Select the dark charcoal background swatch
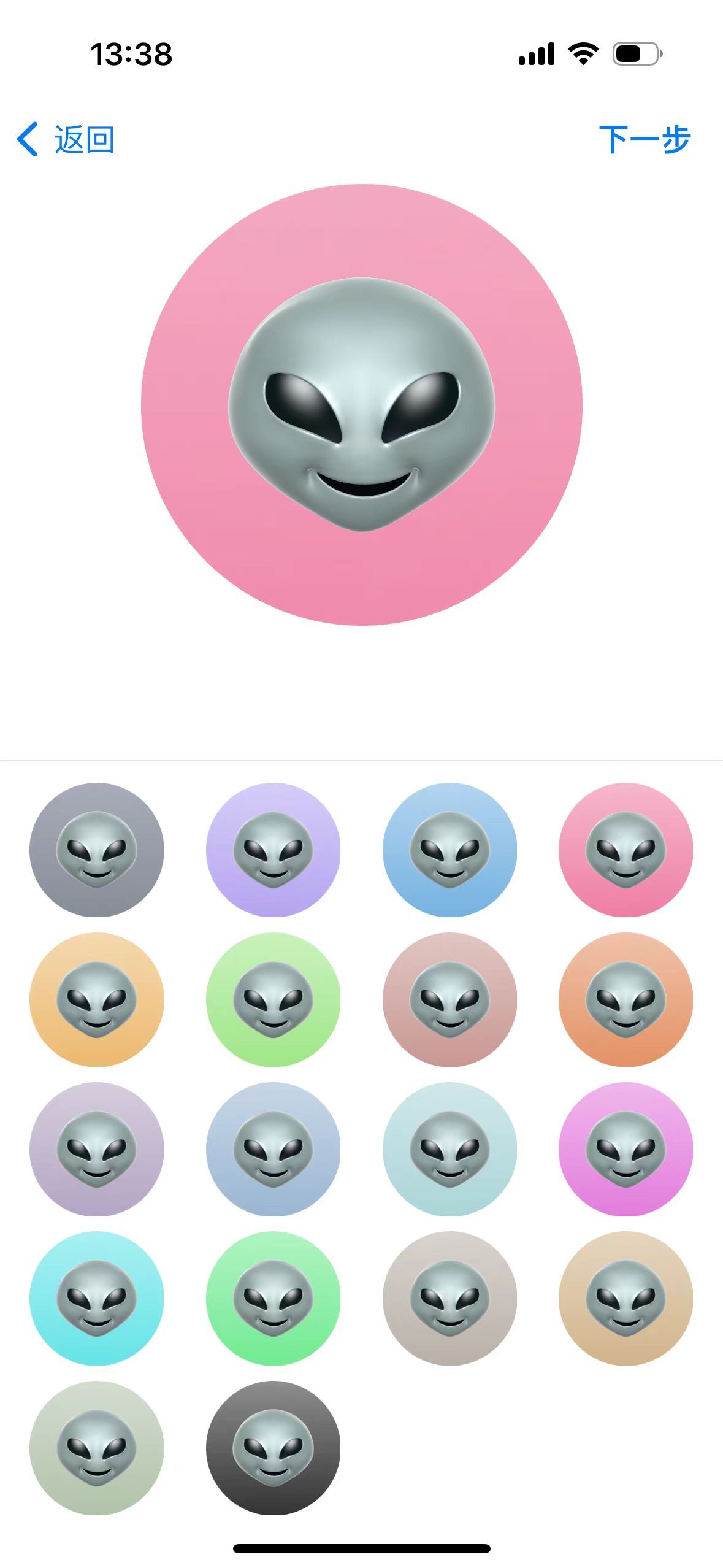Viewport: 723px width, 1568px height. coord(273,1448)
